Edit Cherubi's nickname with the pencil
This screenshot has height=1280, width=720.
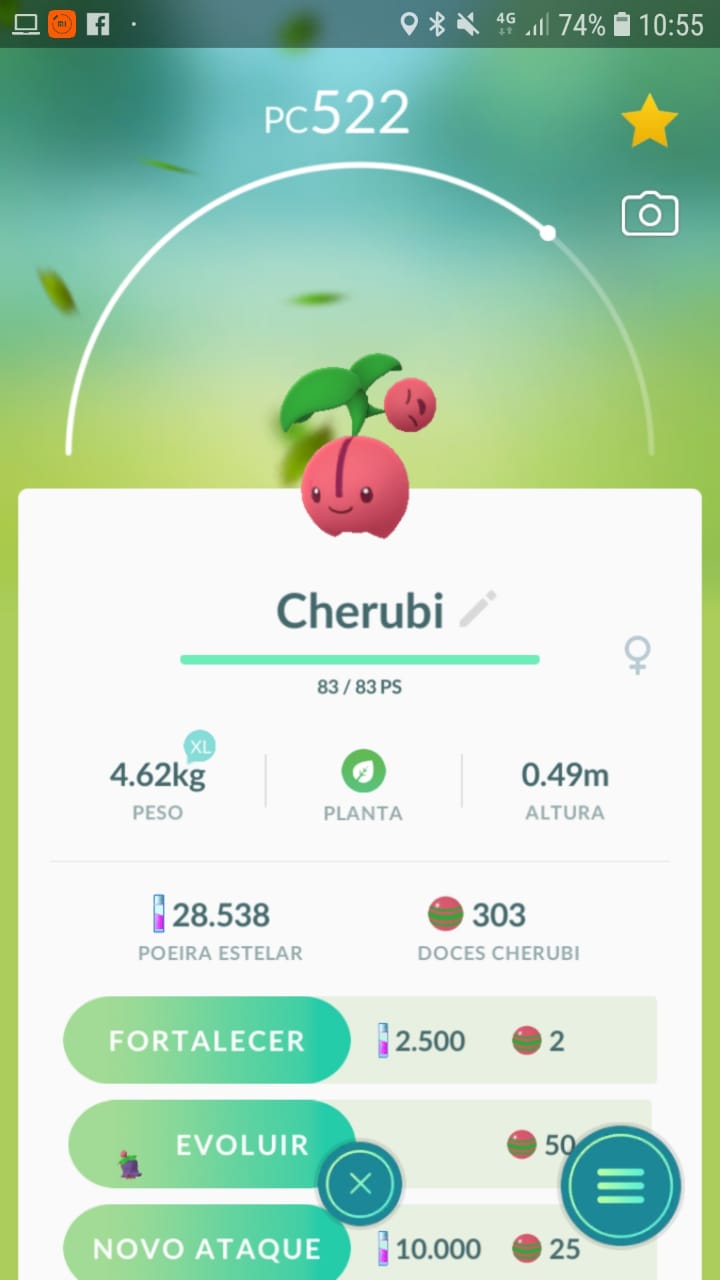[x=477, y=609]
